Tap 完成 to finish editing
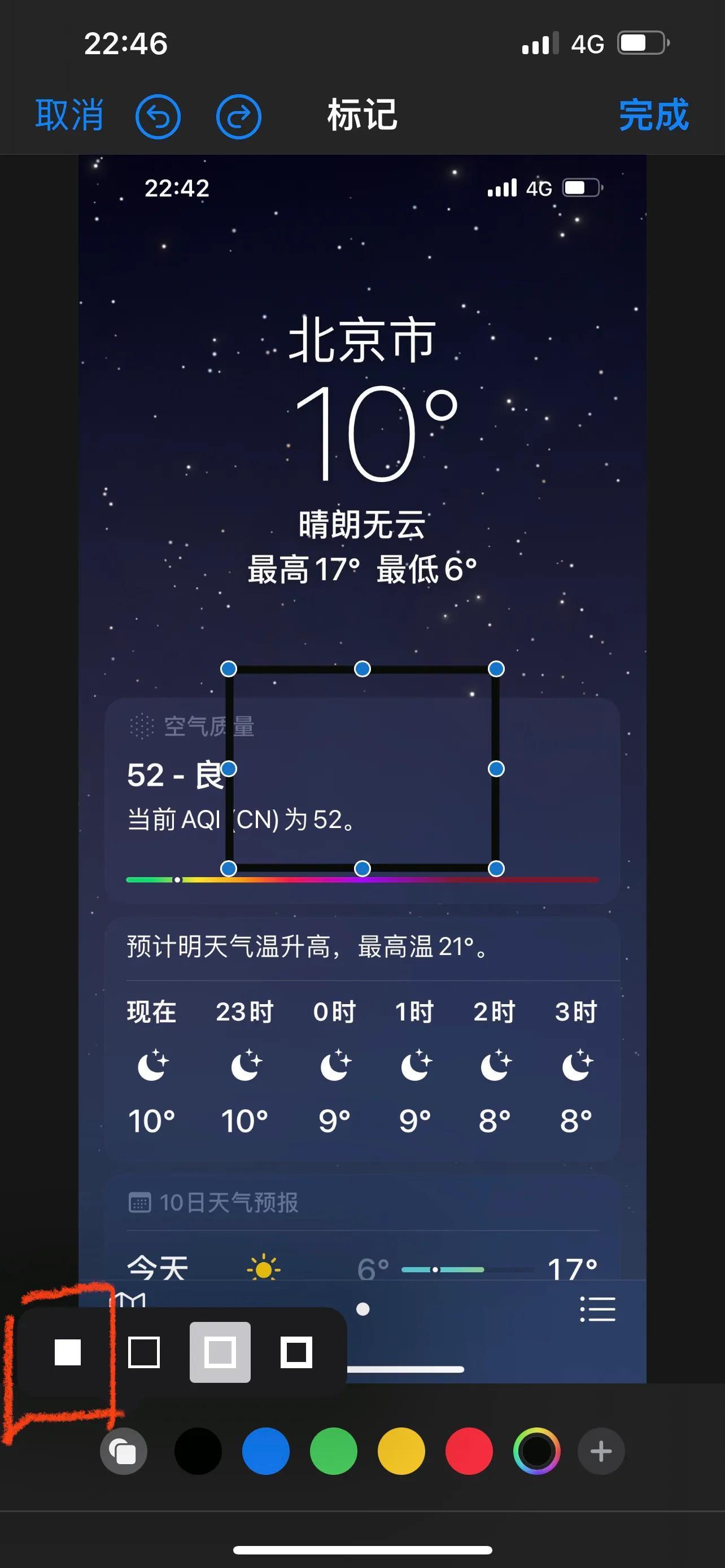725x1568 pixels. [653, 115]
